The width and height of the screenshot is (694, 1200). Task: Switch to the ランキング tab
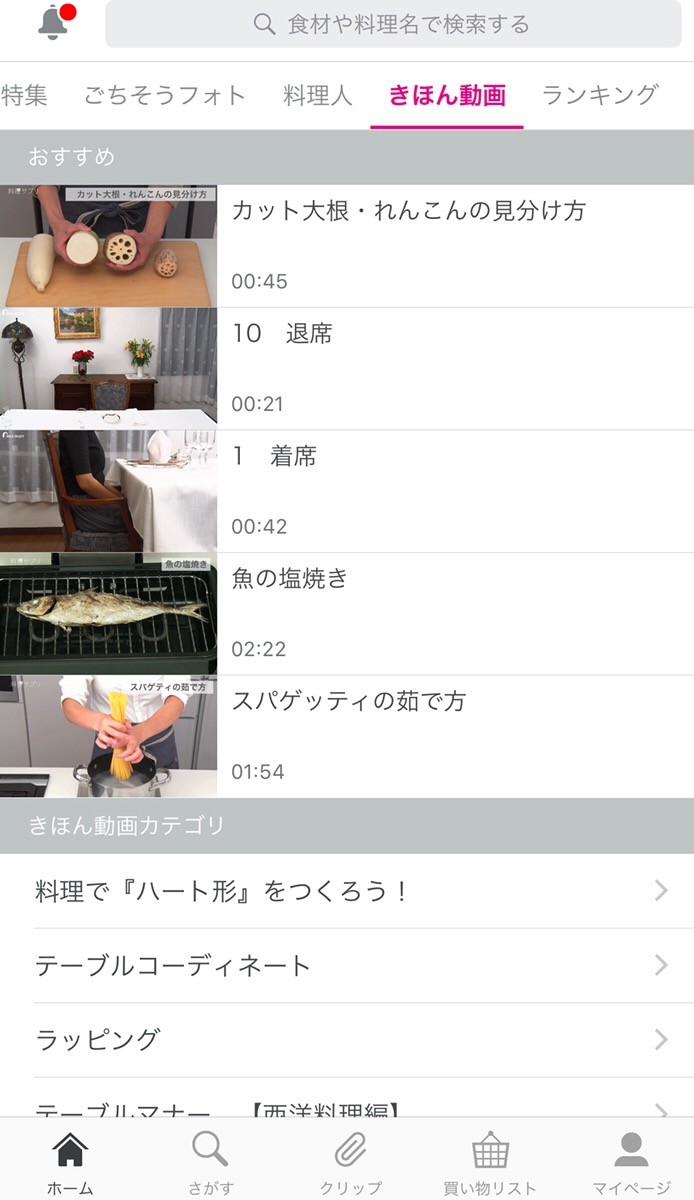point(600,95)
